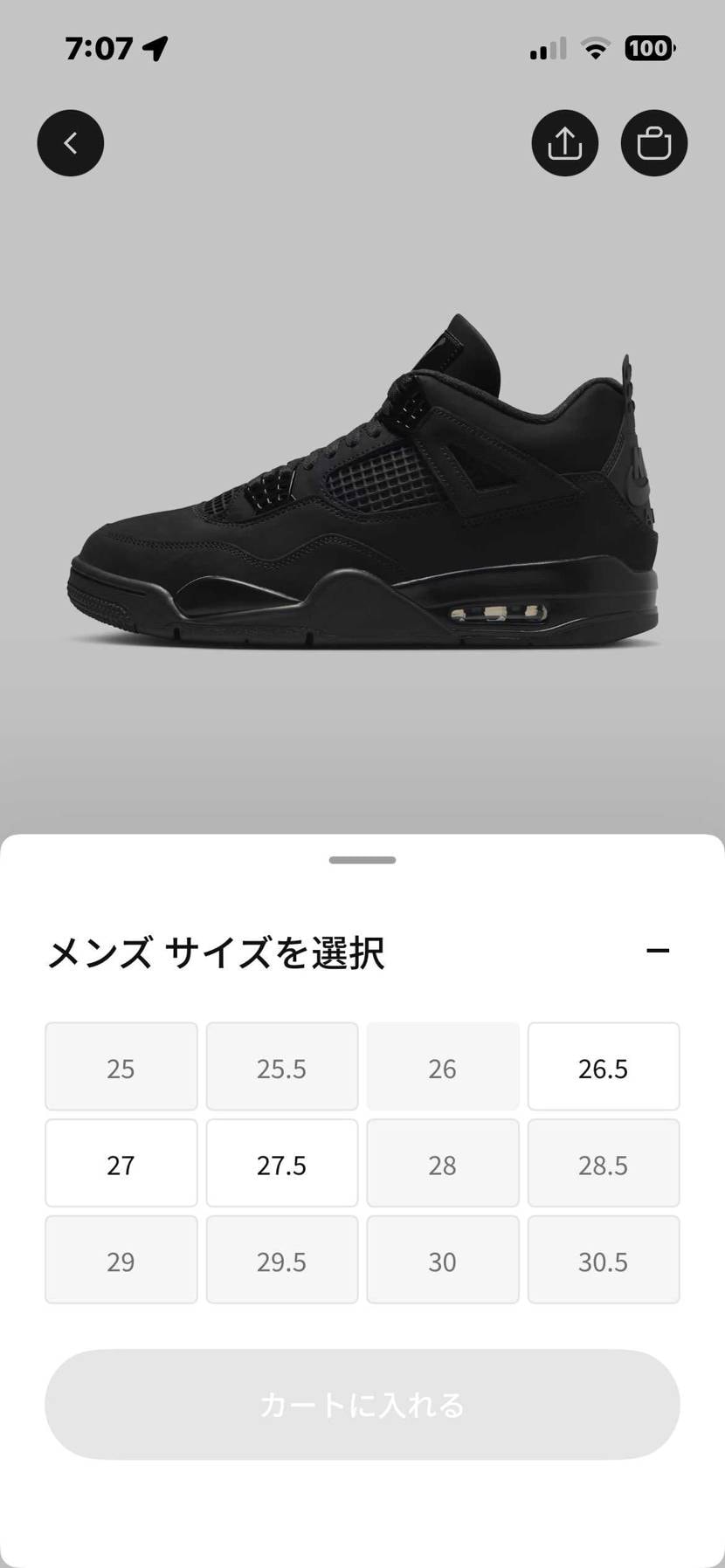The height and width of the screenshot is (1568, 725).
Task: Select size 27
Action: [x=121, y=1163]
